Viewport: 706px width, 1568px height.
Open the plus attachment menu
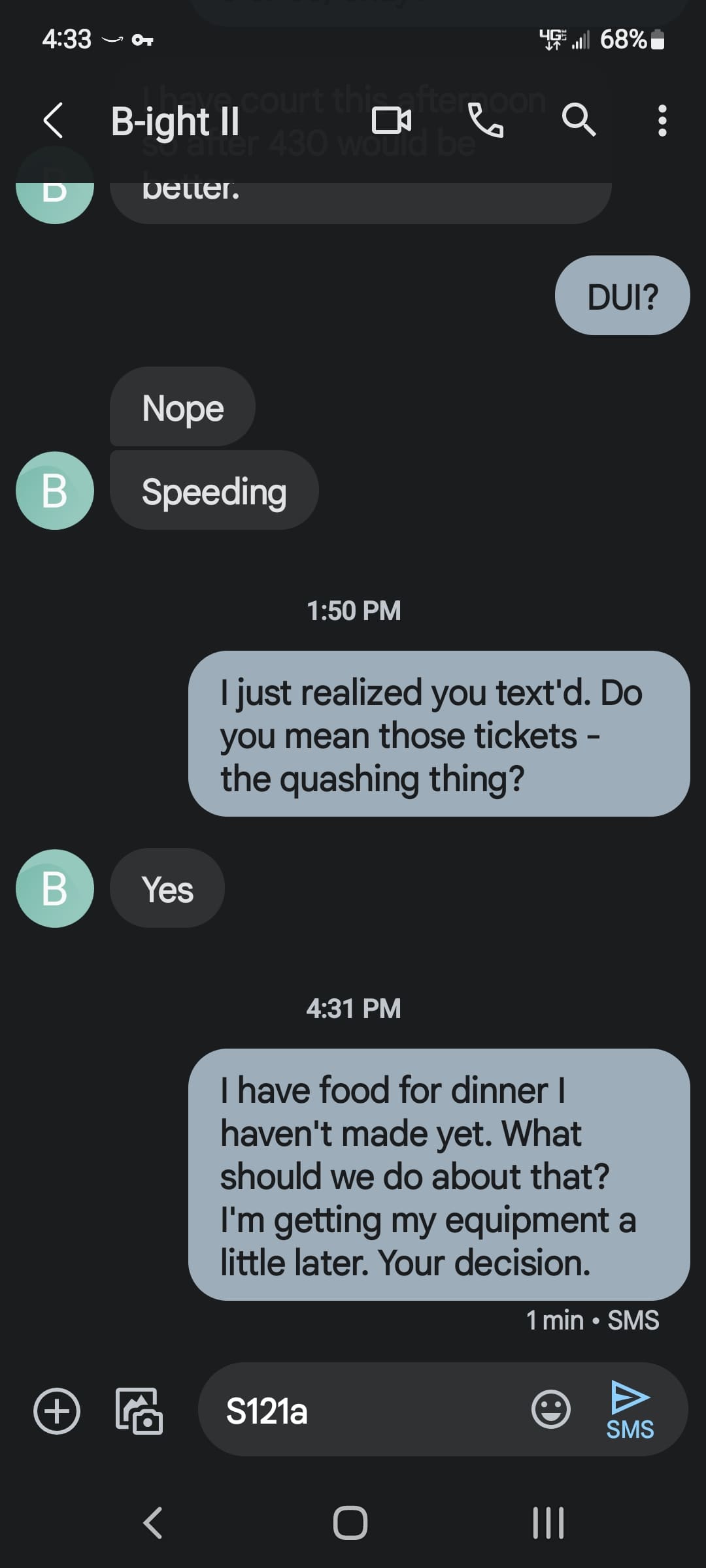(x=57, y=1411)
